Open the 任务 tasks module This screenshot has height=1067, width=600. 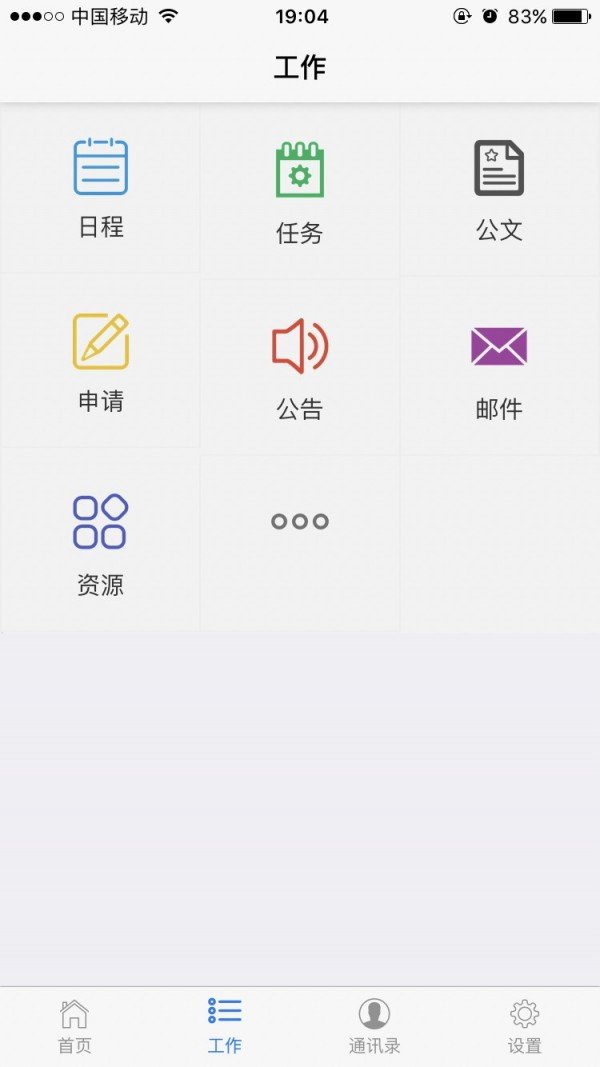point(299,190)
